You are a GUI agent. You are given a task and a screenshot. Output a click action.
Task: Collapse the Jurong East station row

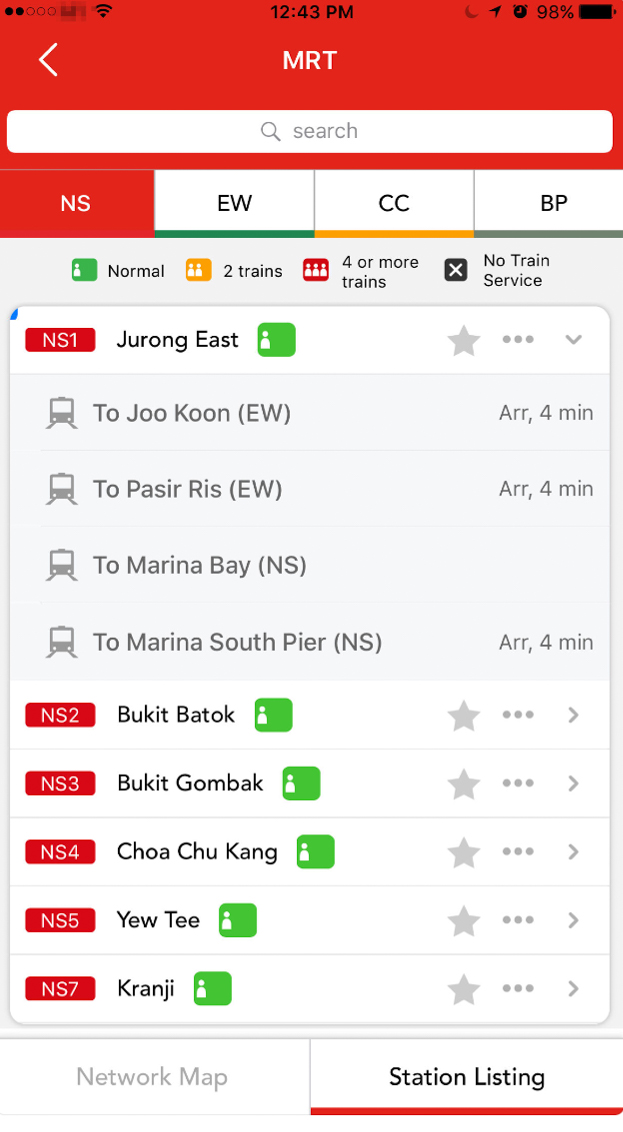pyautogui.click(x=573, y=339)
